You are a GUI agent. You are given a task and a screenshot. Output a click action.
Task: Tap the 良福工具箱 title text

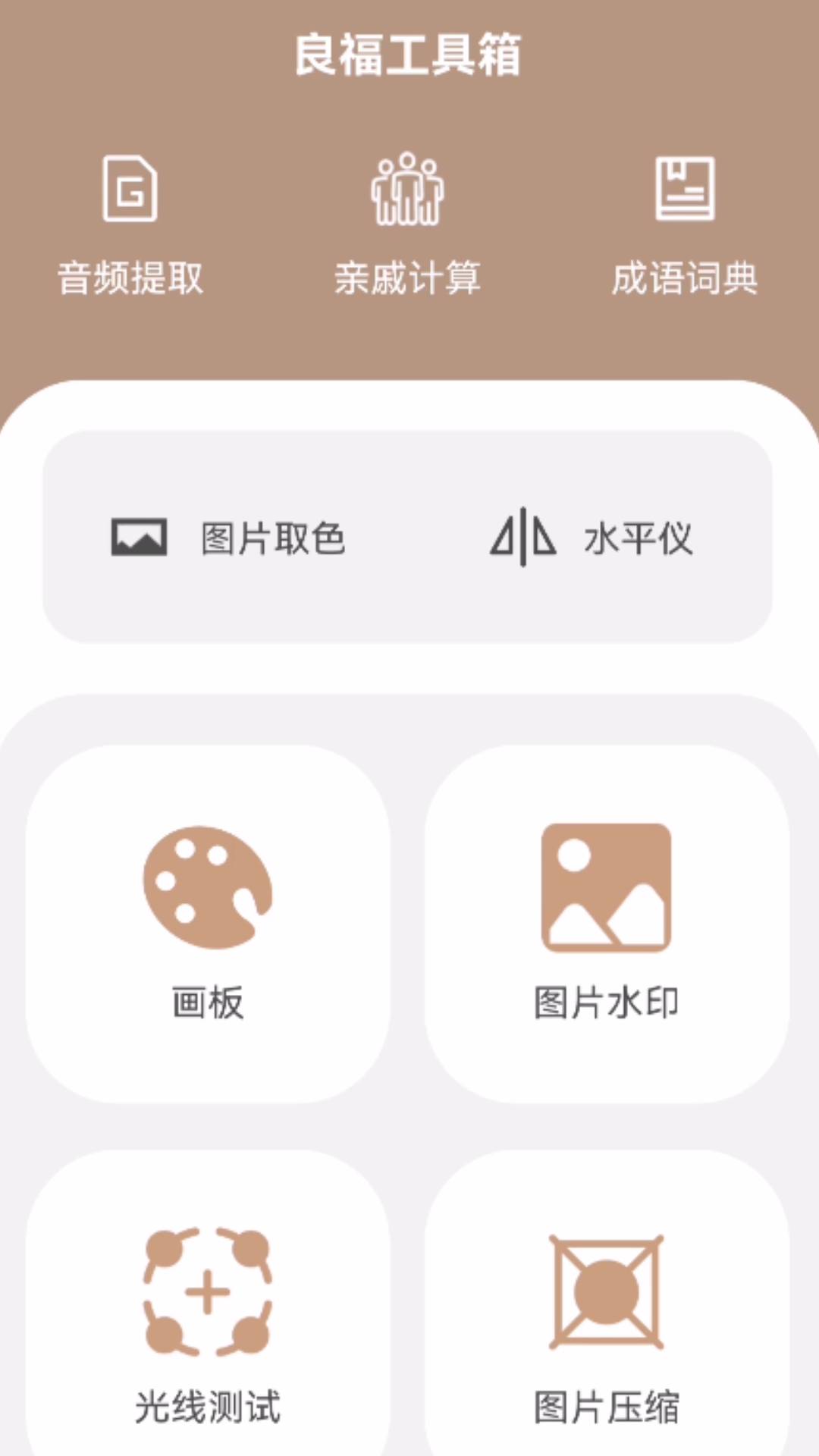409,56
